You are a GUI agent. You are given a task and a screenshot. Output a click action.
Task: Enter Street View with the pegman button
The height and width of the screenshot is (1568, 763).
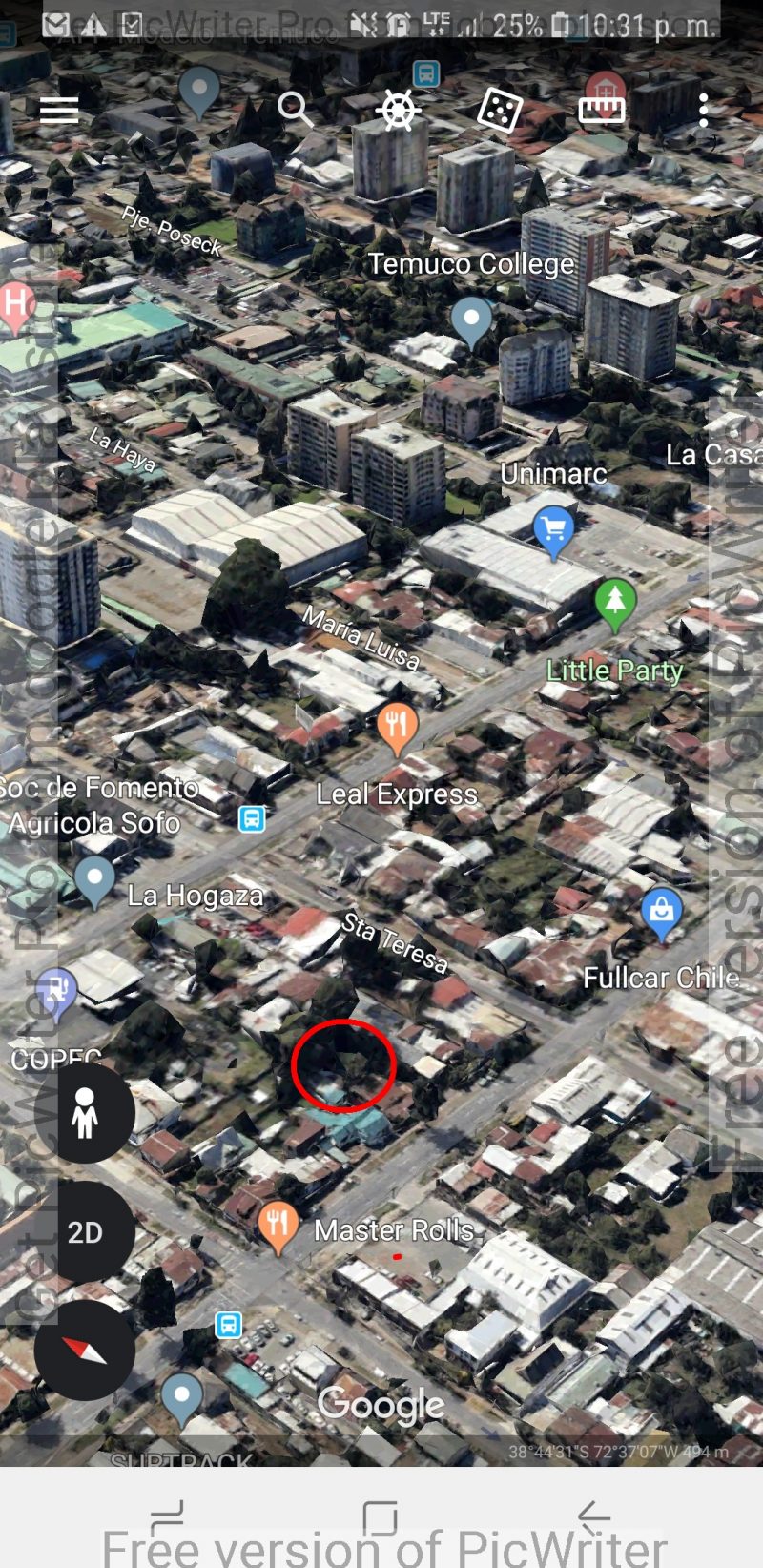coord(85,1113)
